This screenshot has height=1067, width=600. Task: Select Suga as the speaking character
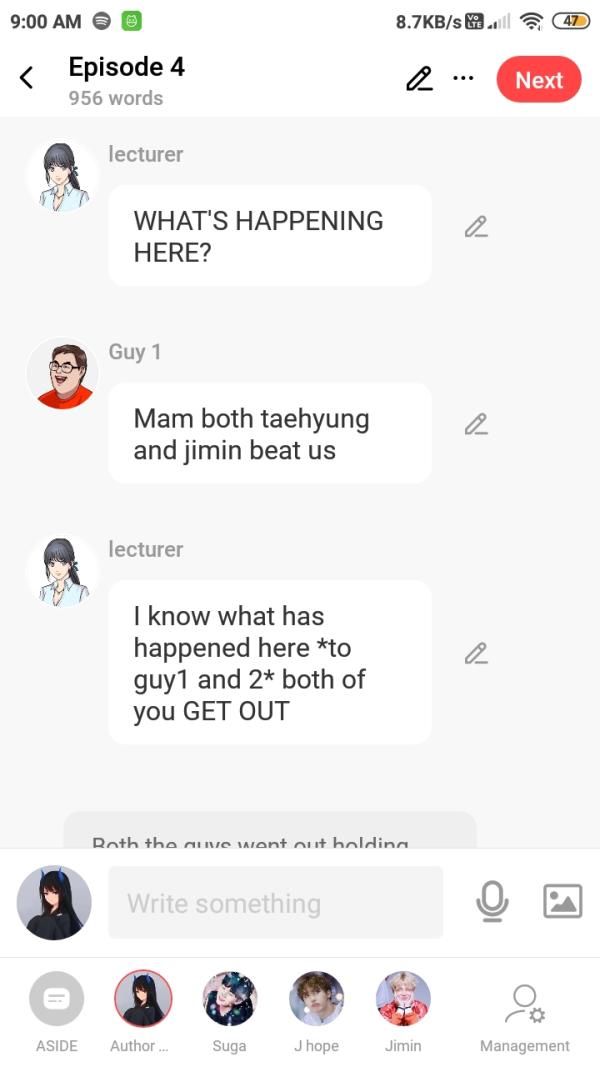(230, 1000)
